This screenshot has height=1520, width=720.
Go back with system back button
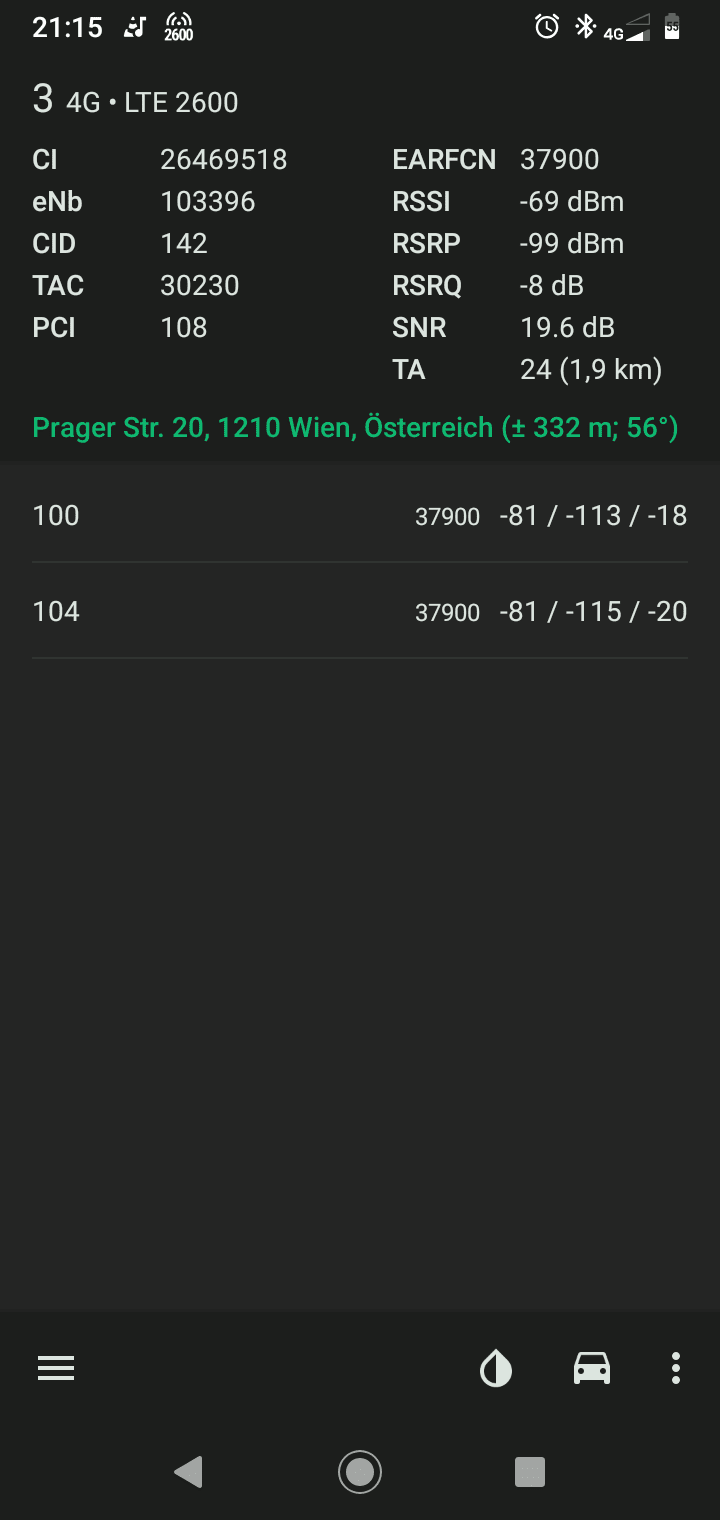point(188,1472)
